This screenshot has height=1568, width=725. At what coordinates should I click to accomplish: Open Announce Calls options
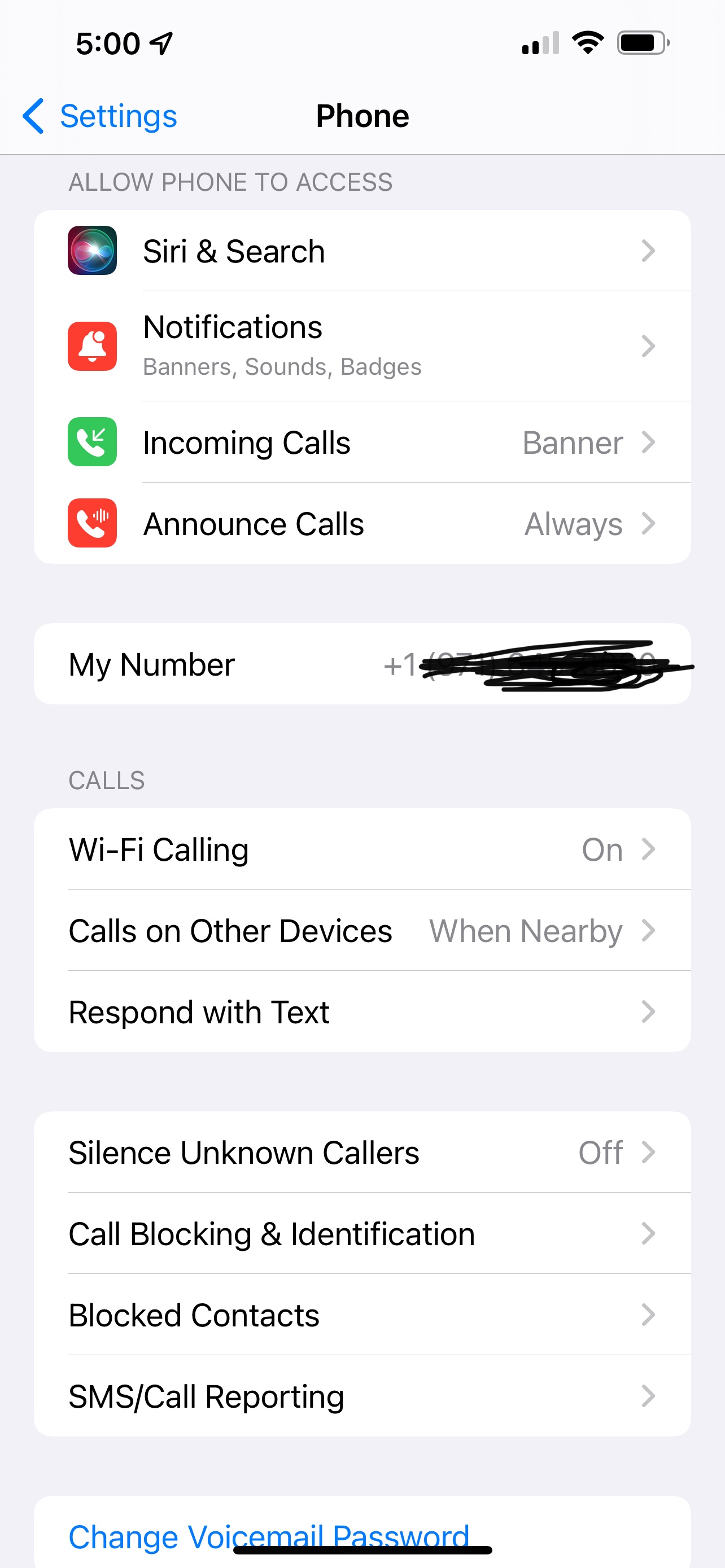coord(362,523)
